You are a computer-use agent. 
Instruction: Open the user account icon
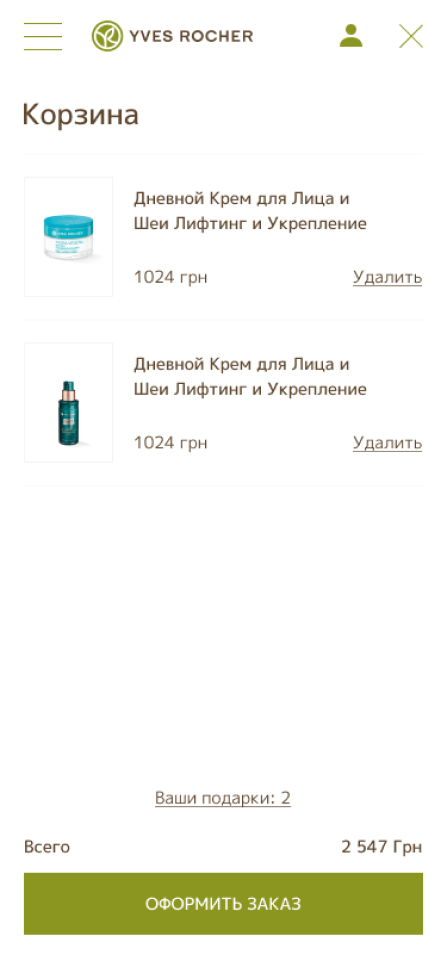click(351, 36)
